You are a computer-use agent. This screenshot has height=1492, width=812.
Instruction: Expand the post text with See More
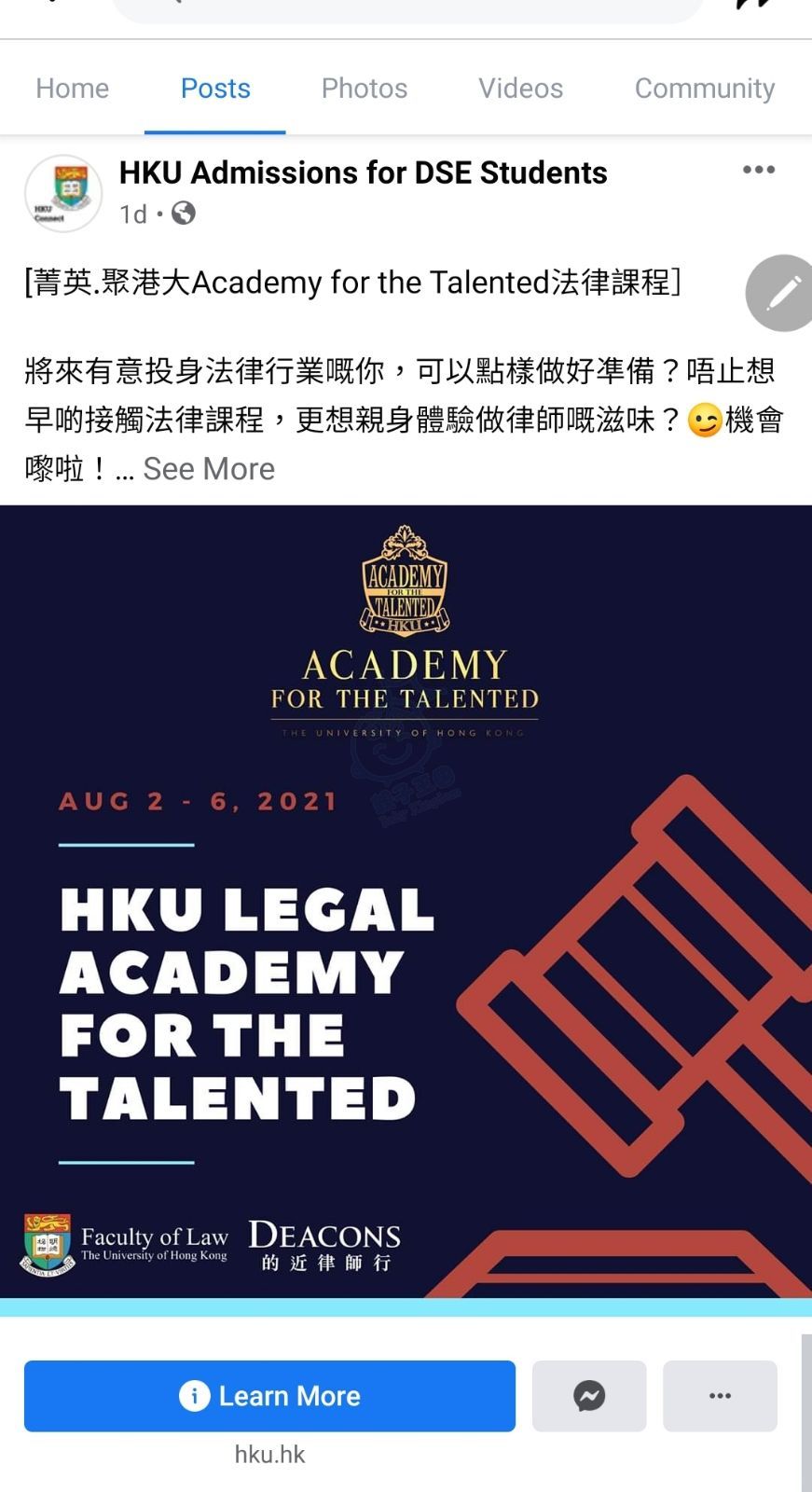pyautogui.click(x=208, y=469)
